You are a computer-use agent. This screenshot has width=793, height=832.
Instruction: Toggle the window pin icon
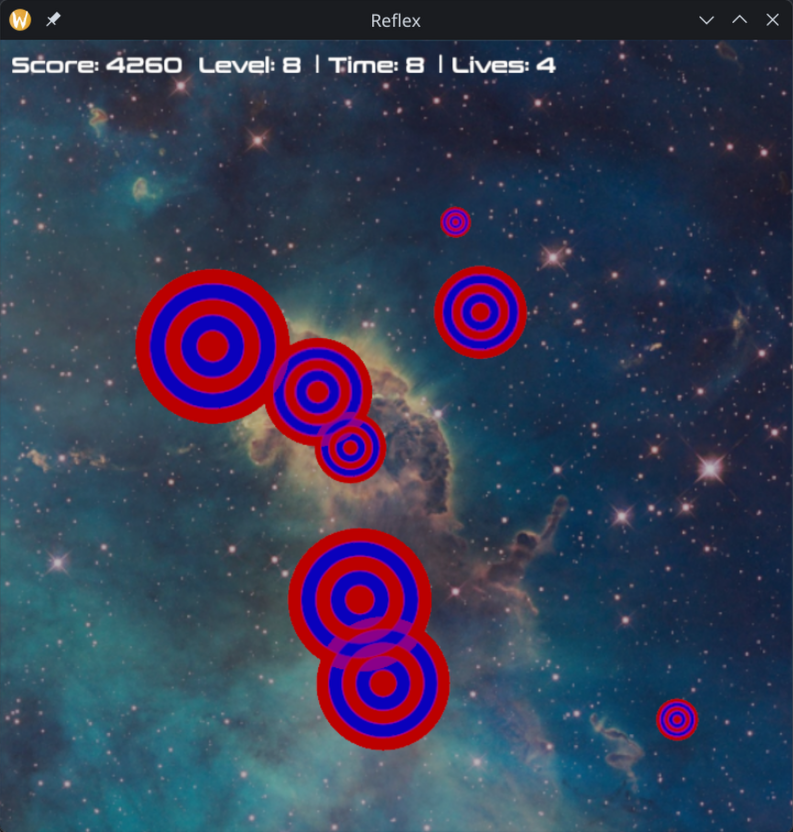53,20
